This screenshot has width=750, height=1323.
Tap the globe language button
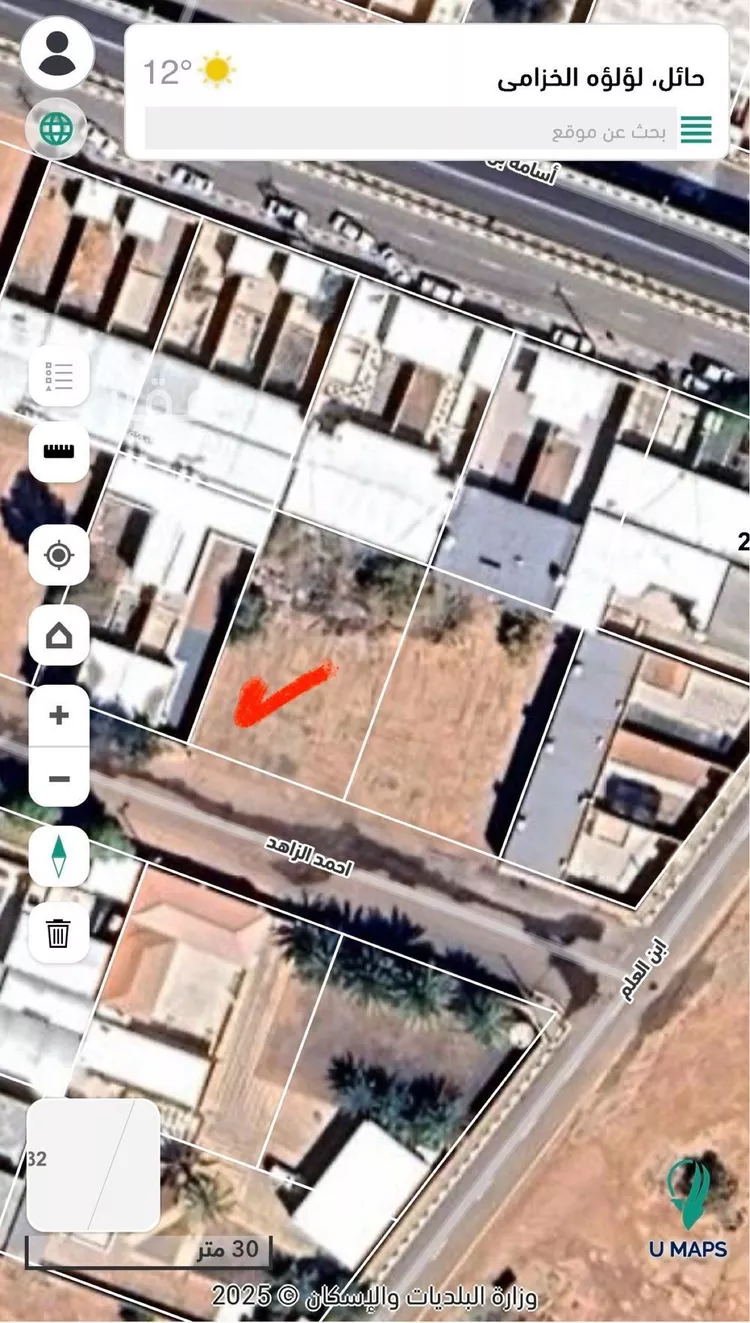tap(56, 128)
